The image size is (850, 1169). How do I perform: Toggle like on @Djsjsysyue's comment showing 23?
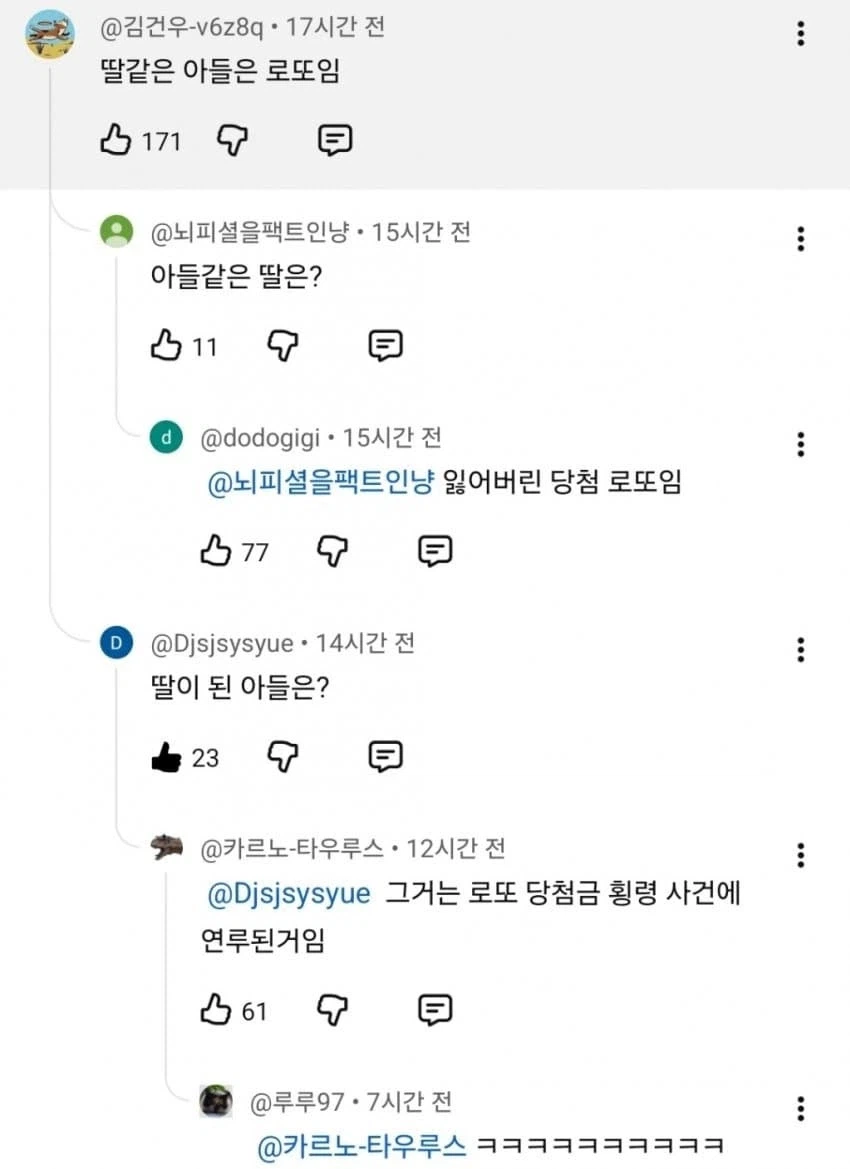pyautogui.click(x=165, y=756)
